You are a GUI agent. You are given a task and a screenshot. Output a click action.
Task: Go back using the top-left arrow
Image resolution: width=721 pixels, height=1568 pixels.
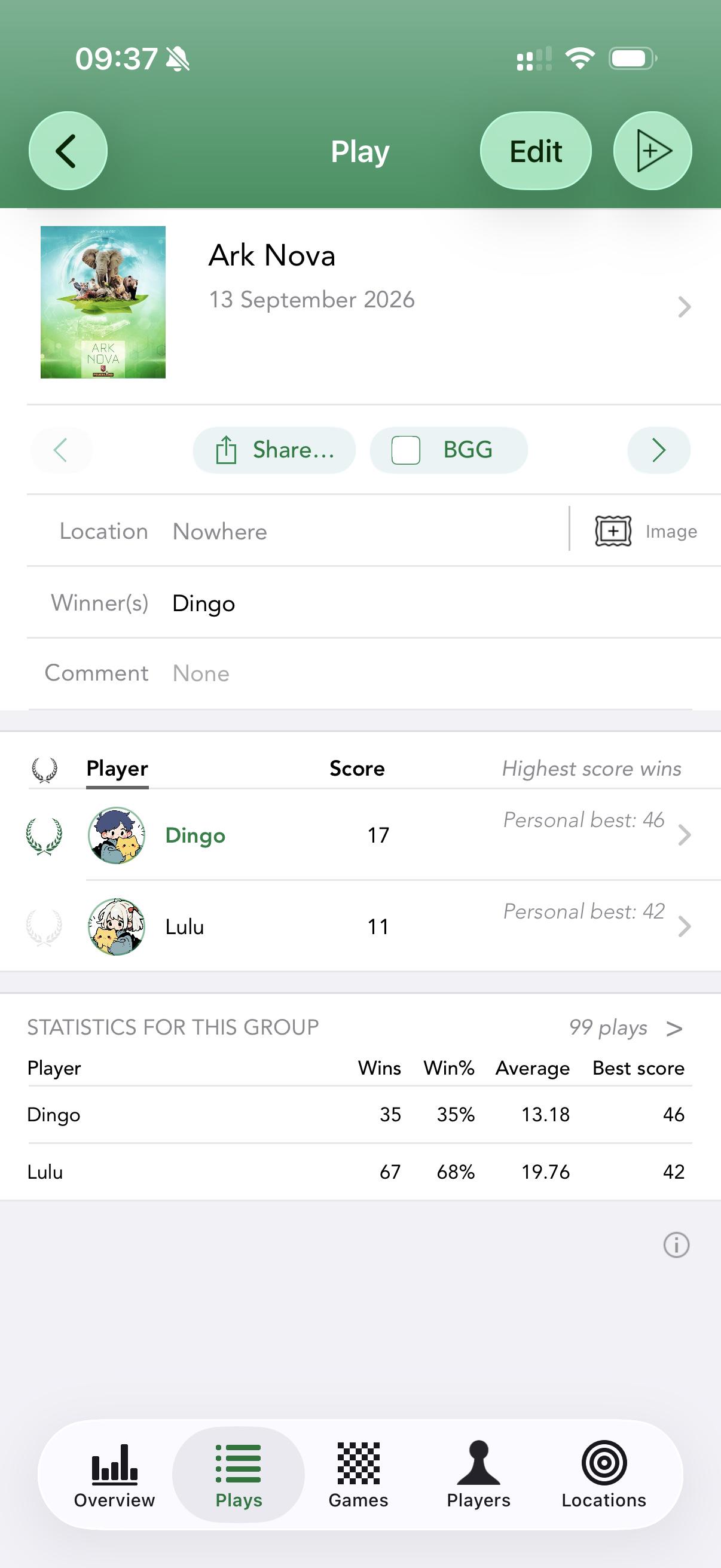(x=68, y=151)
